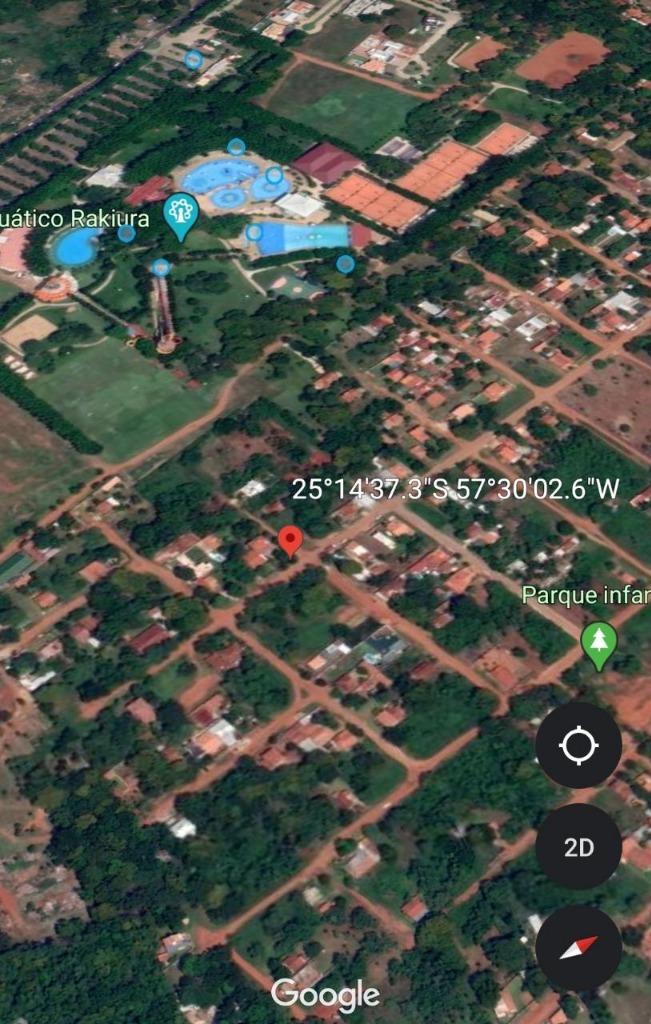Open the Acuático Rakiura place marker

pyautogui.click(x=181, y=215)
